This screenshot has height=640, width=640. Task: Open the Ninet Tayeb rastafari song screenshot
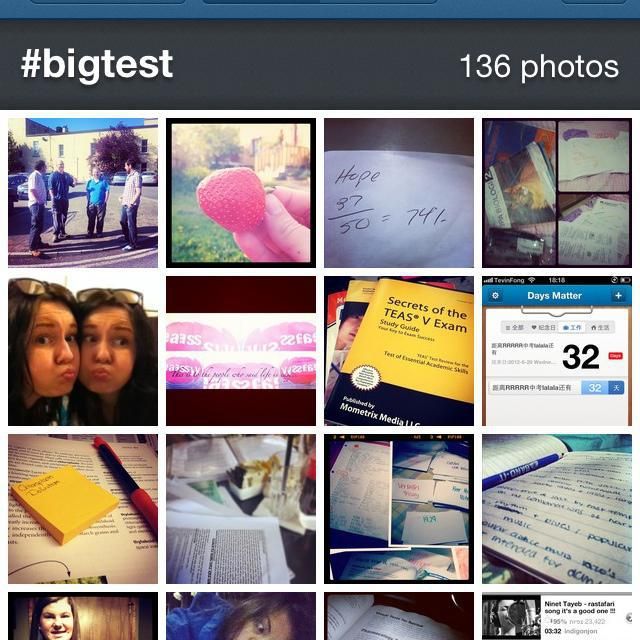coord(556,617)
